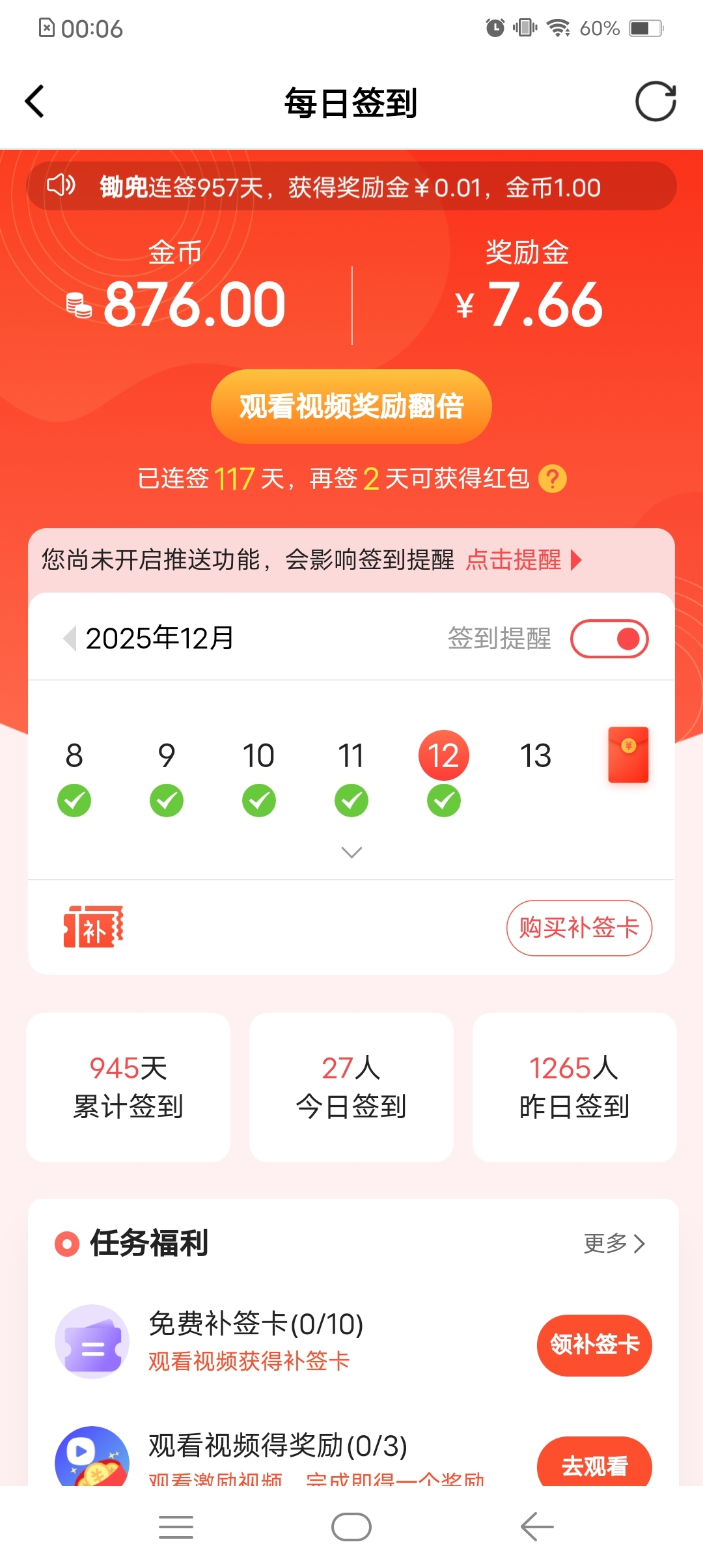Tap the 点击提醒 link to enable push
Viewport: 703px width, 1568px height.
[x=523, y=560]
